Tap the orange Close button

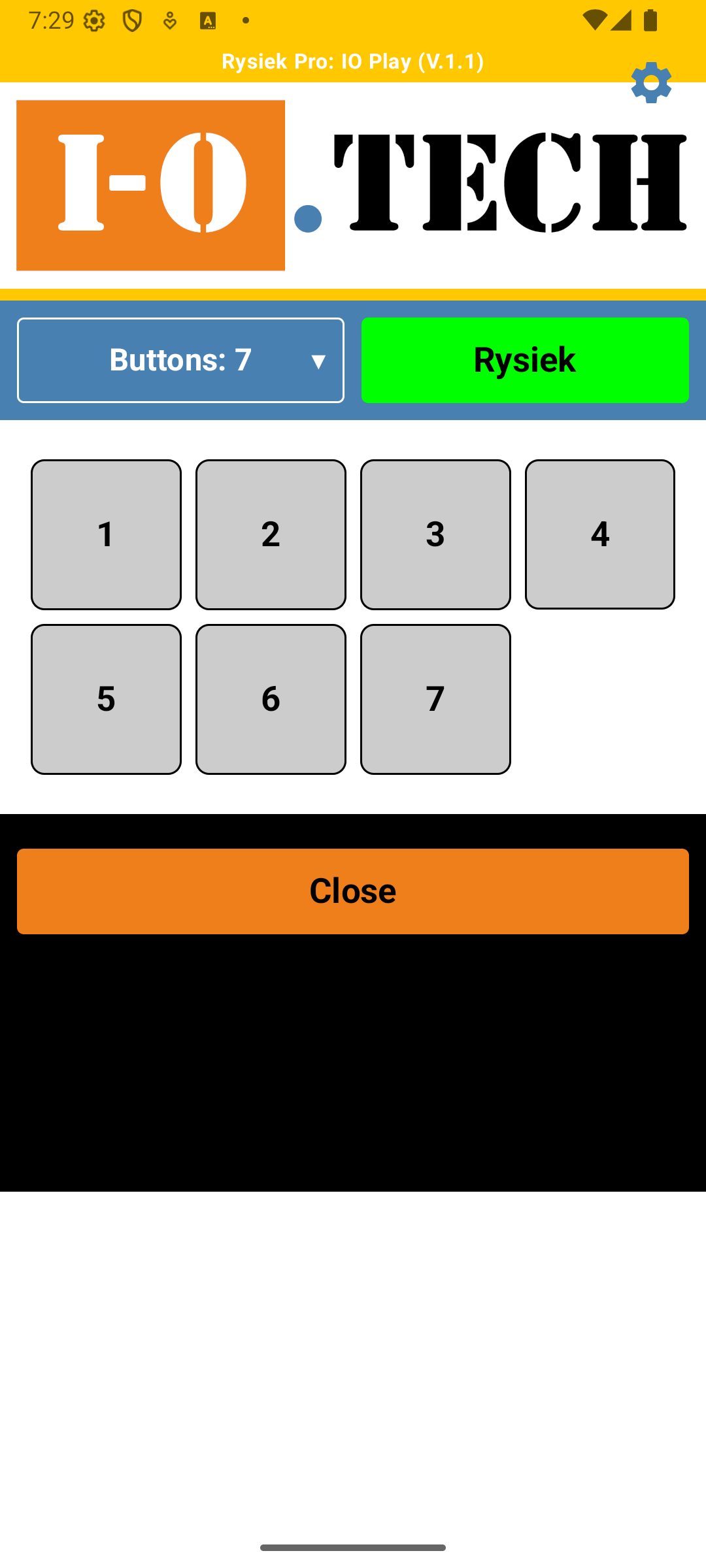[353, 891]
